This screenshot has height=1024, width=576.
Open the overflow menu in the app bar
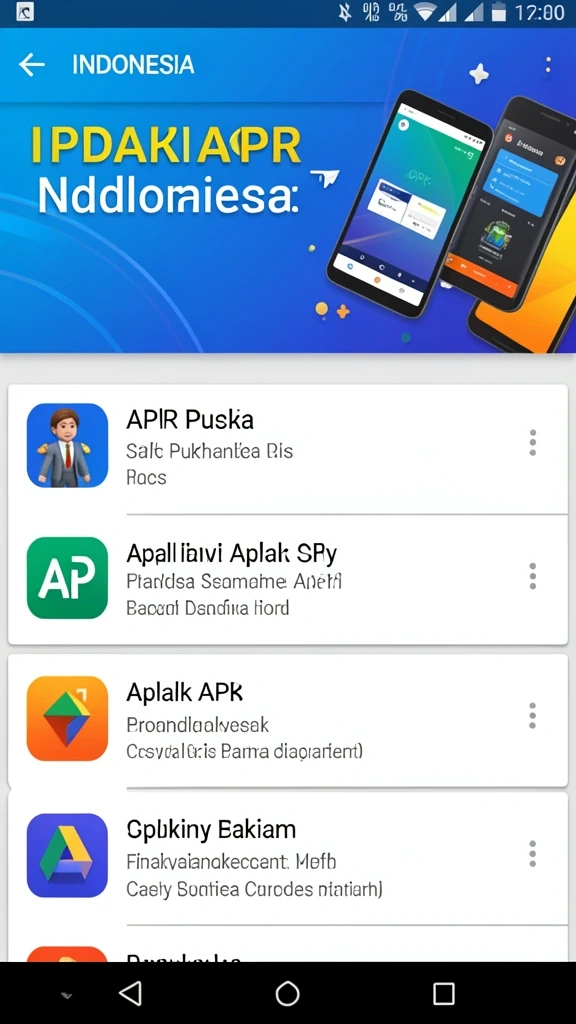(548, 65)
